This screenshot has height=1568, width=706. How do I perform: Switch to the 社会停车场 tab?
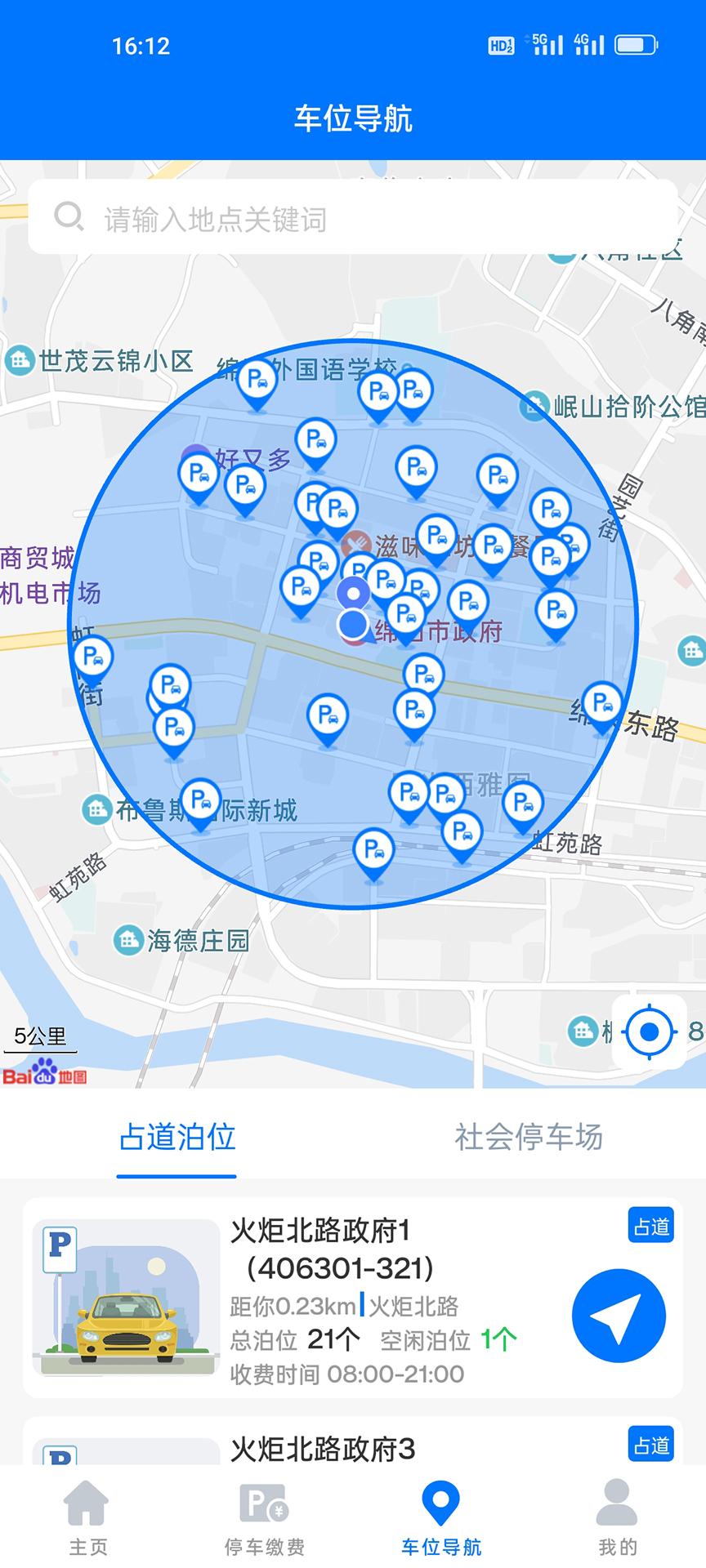[531, 1140]
